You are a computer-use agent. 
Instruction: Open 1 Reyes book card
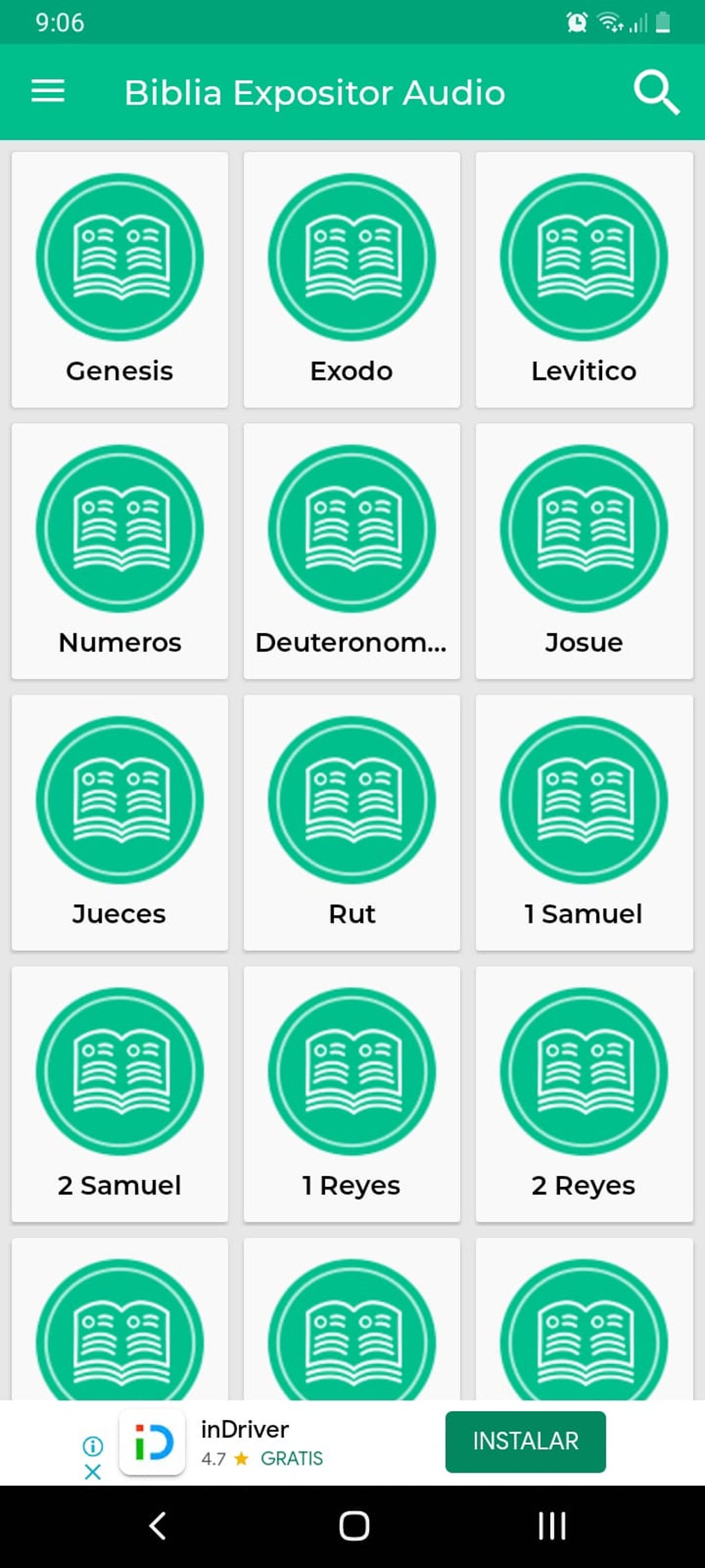352,1094
